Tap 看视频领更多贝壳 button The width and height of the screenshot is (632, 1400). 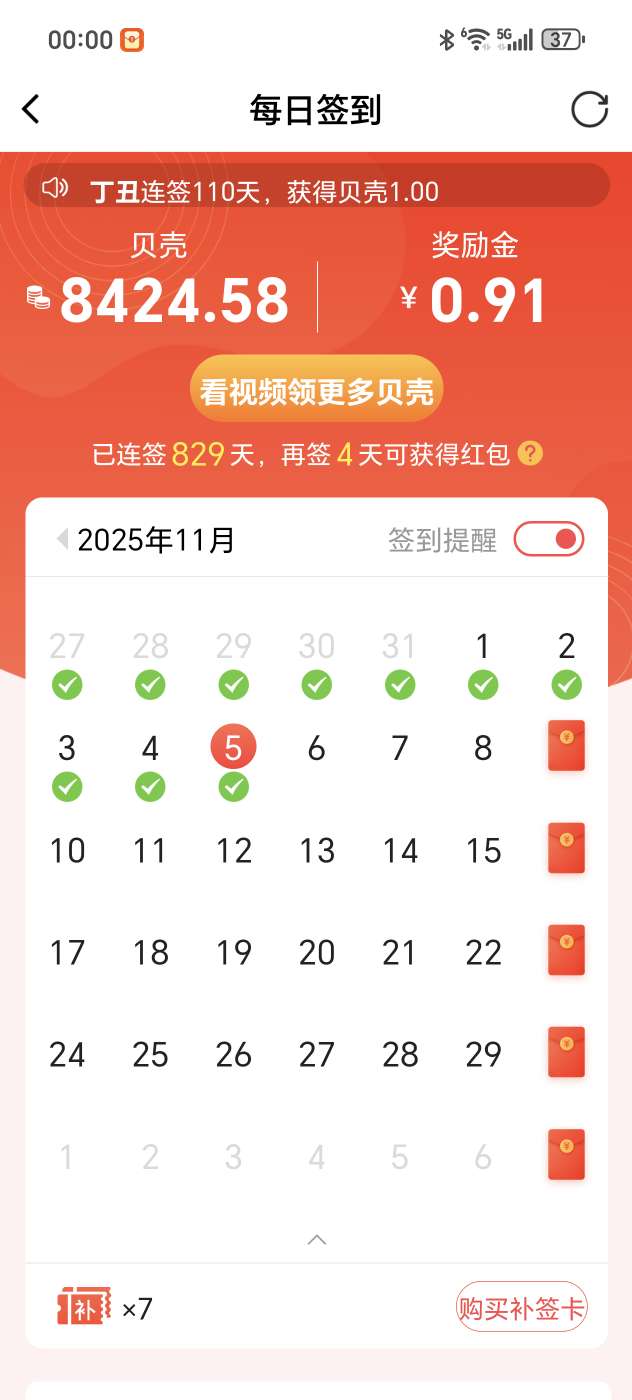pos(316,390)
